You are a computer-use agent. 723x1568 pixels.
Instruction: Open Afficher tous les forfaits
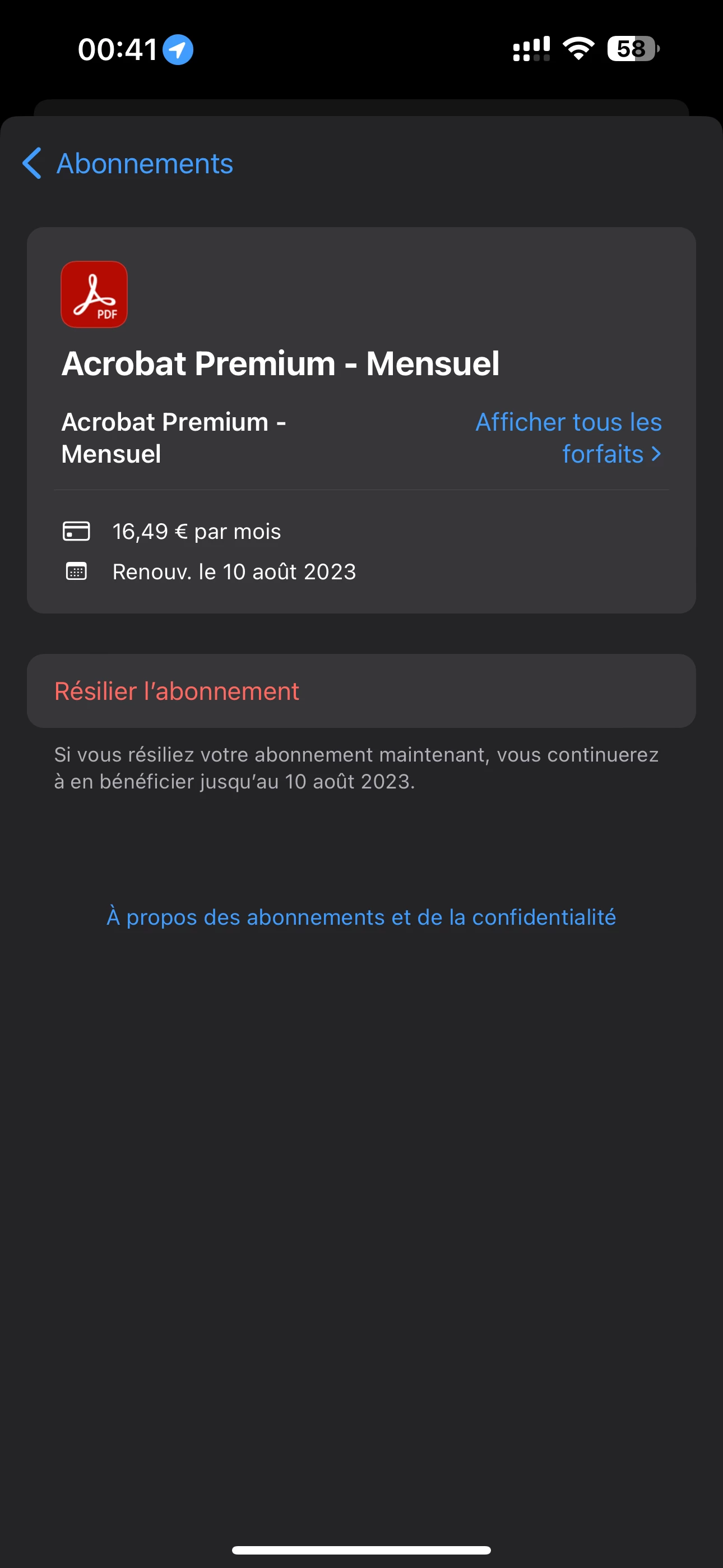point(568,437)
